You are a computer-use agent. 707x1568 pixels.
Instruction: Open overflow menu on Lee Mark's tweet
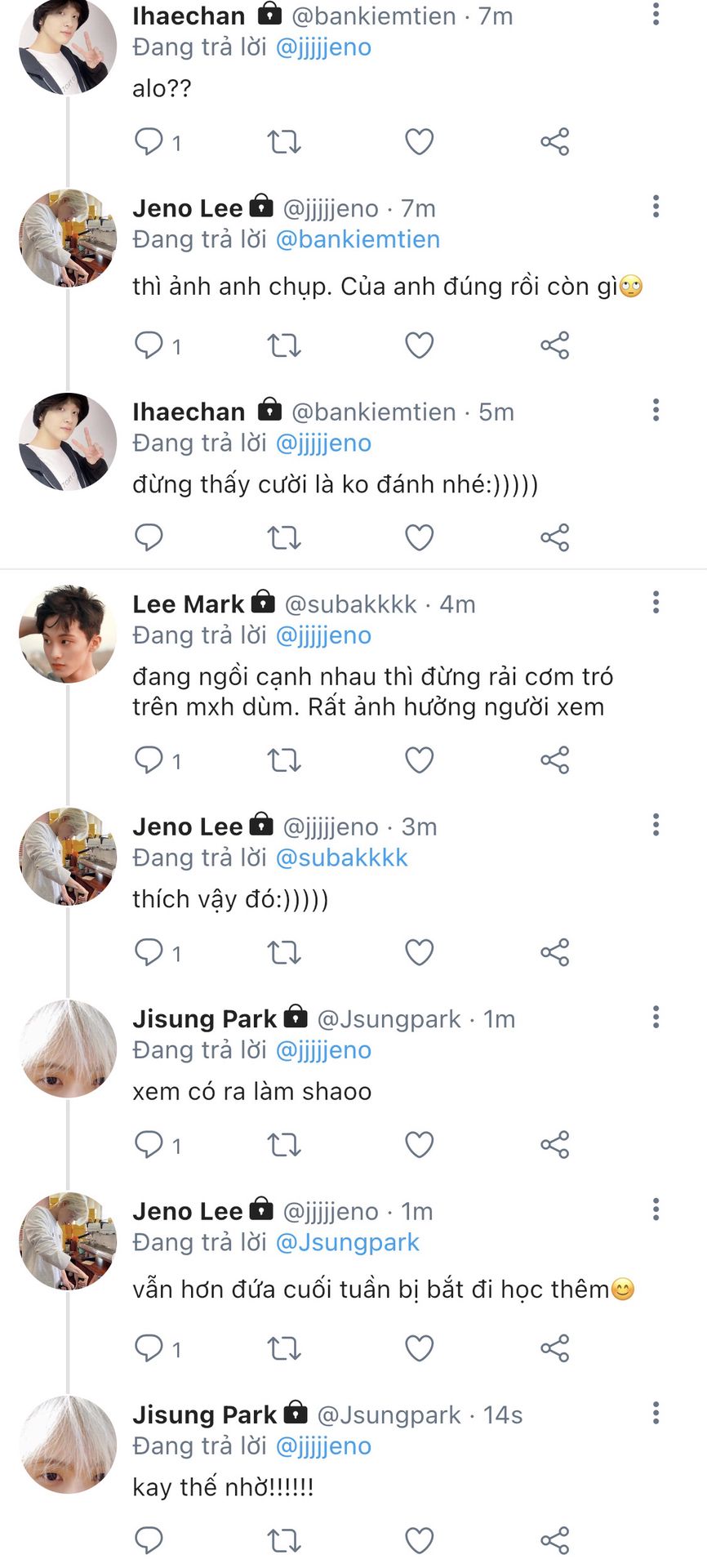(656, 603)
